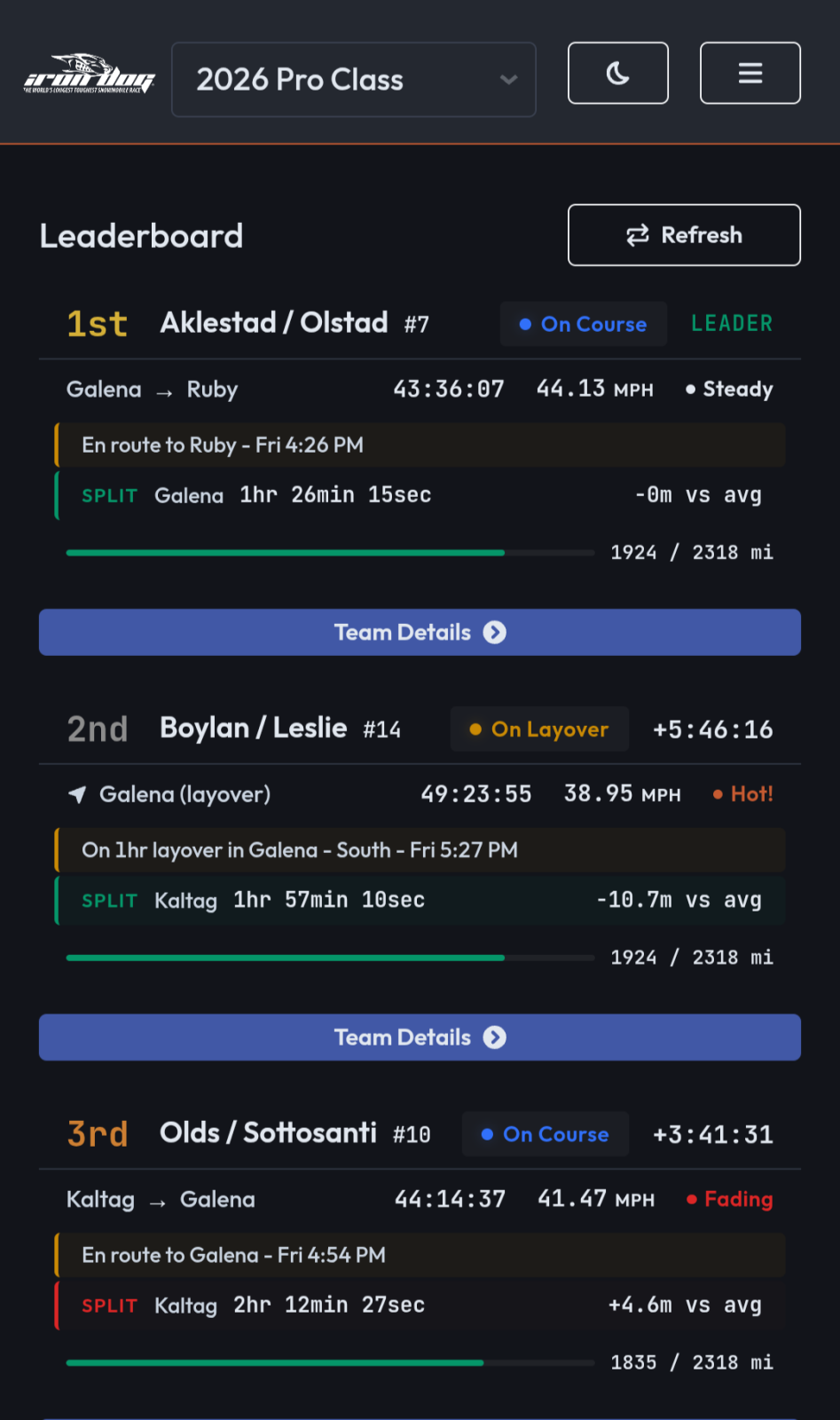View Team Details for Aklestad / Olstad
The image size is (840, 1420).
[x=420, y=632]
